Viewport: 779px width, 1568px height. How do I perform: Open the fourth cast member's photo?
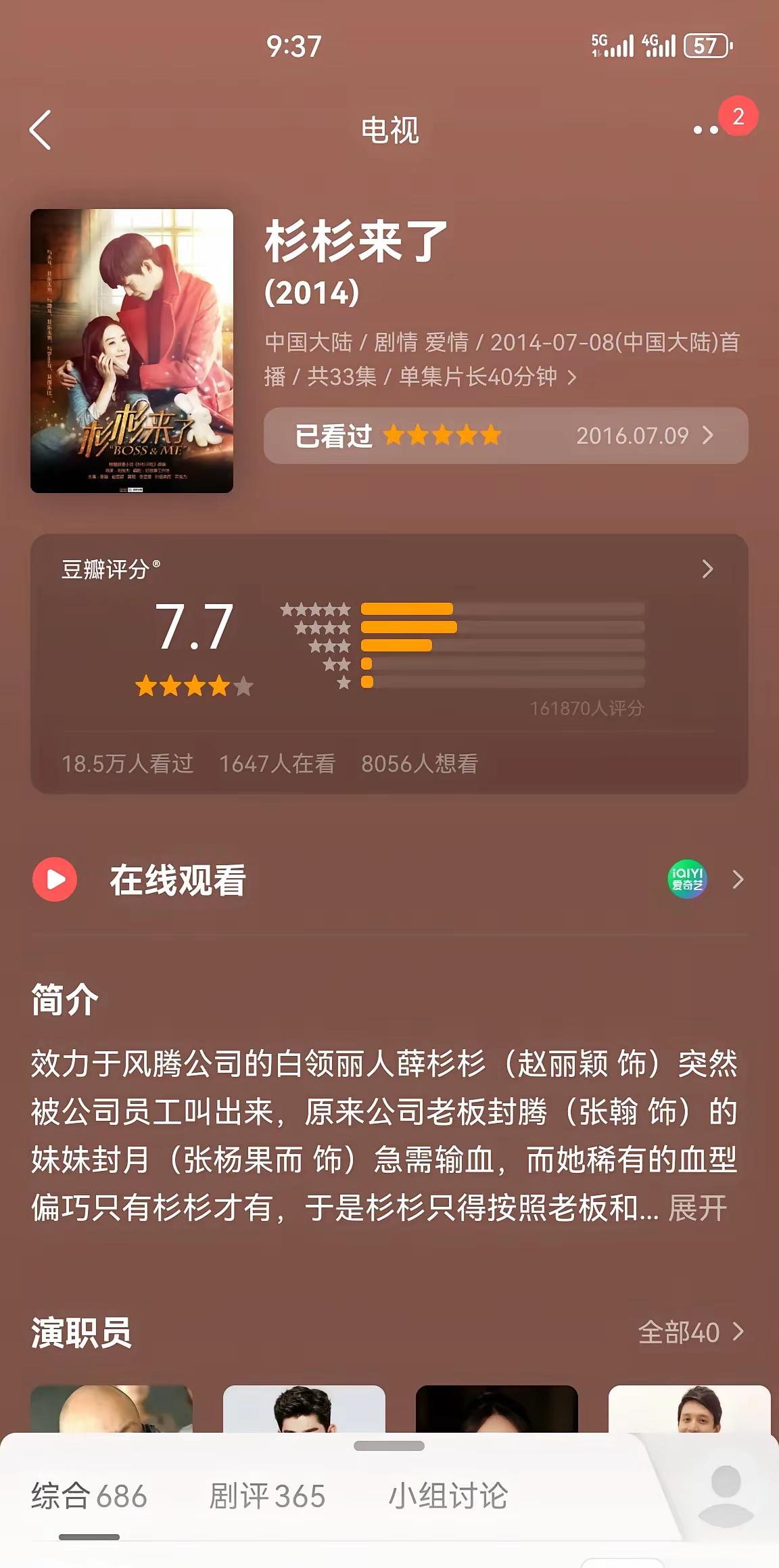[x=690, y=1408]
